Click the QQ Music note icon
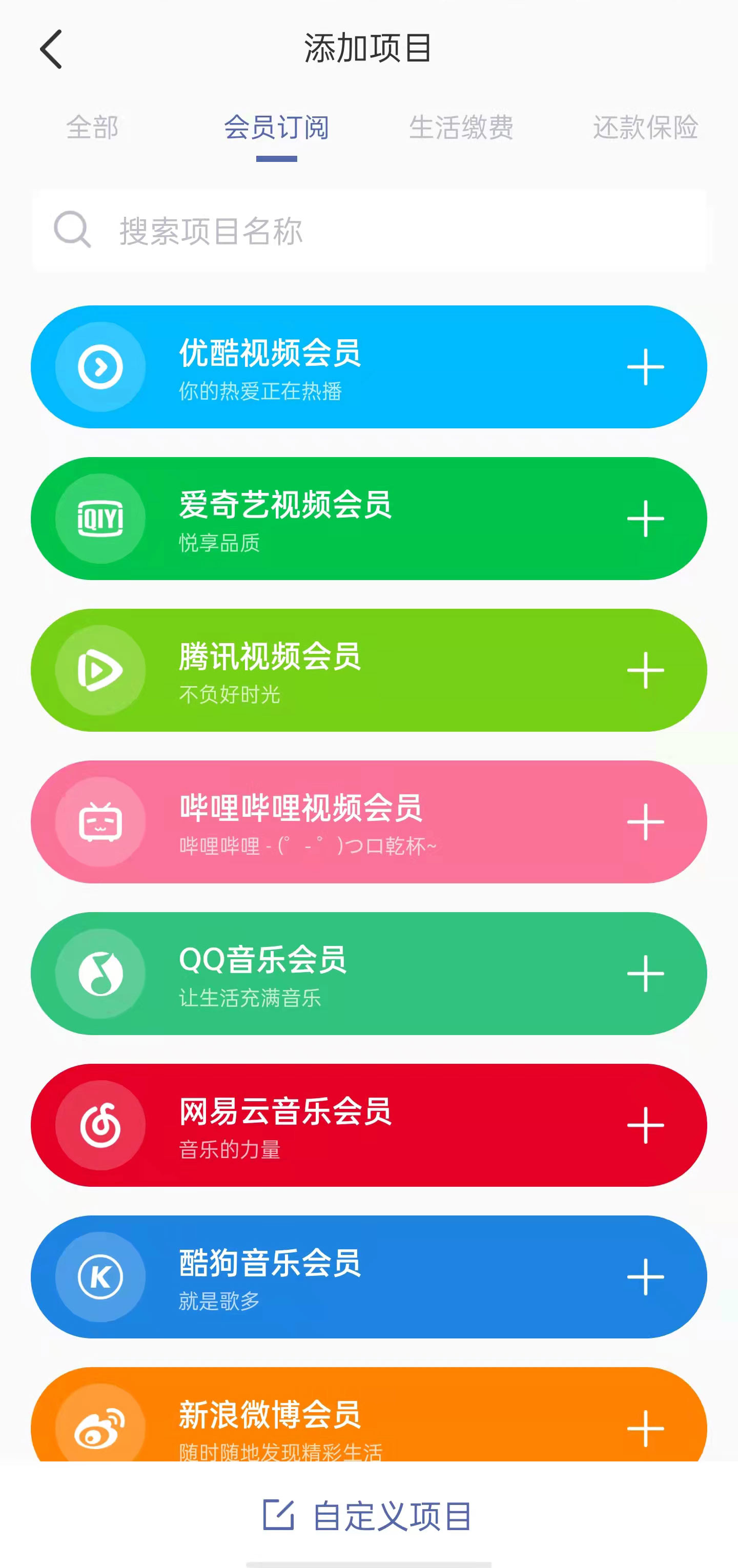738x1568 pixels. 101,974
